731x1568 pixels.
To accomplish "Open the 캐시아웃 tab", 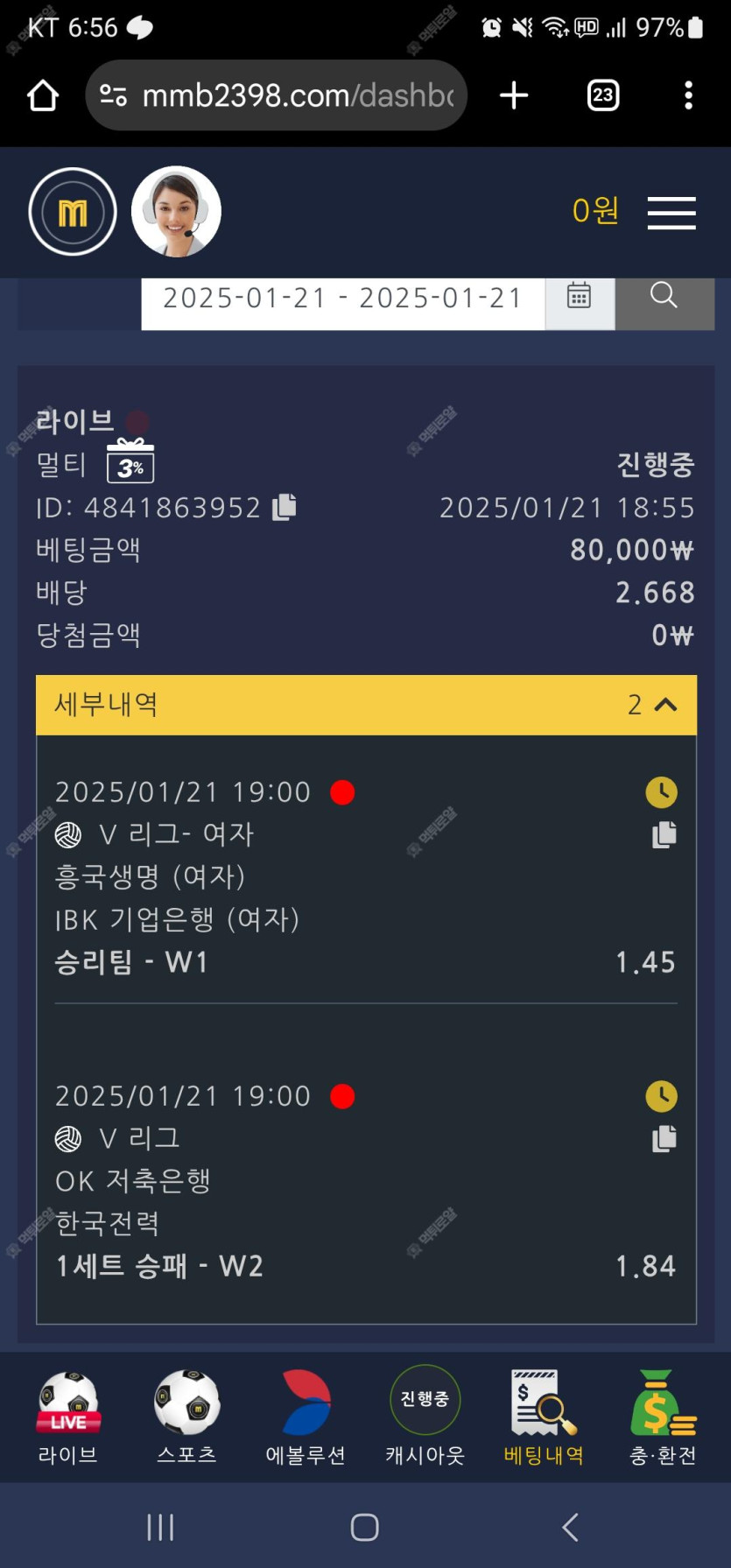I will click(425, 1417).
